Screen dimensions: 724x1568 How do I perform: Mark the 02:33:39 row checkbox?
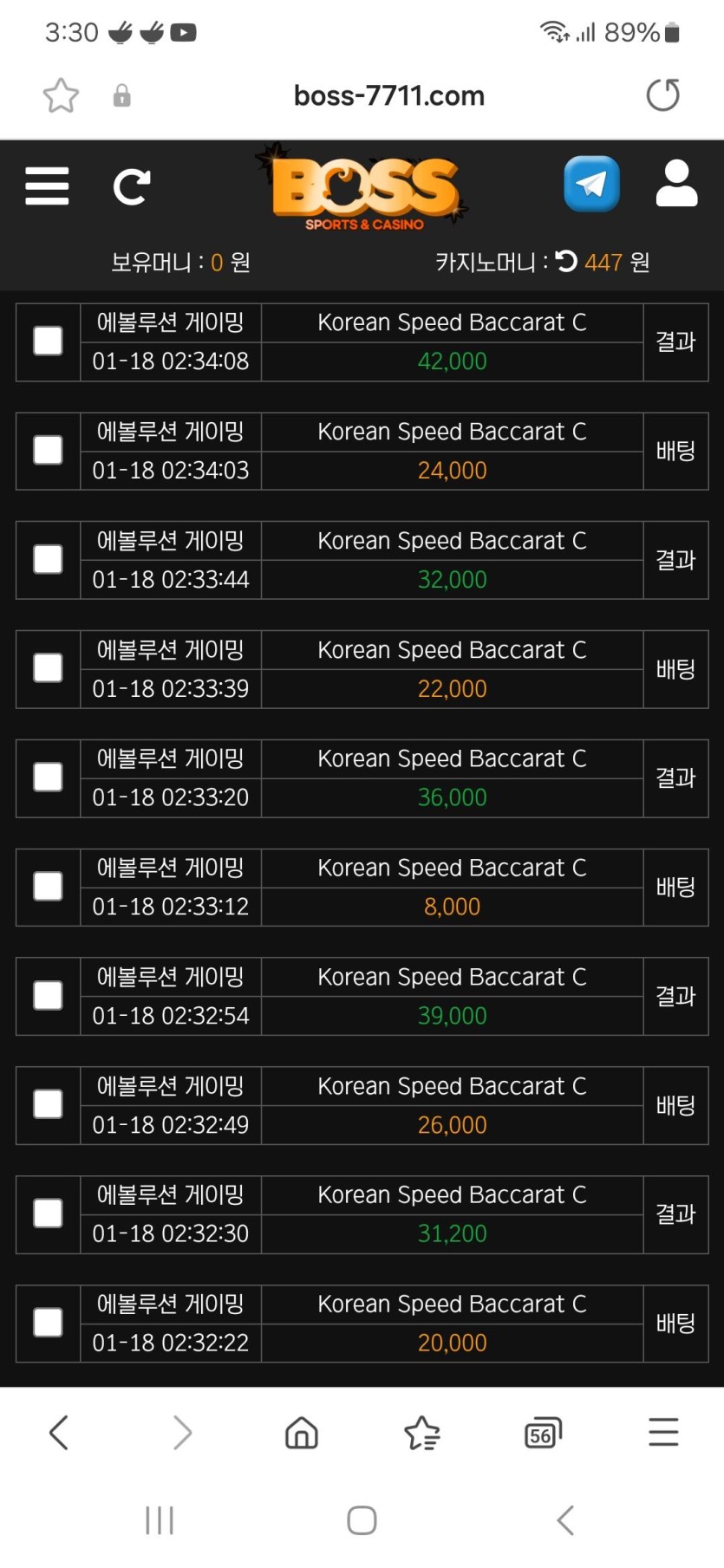click(48, 668)
